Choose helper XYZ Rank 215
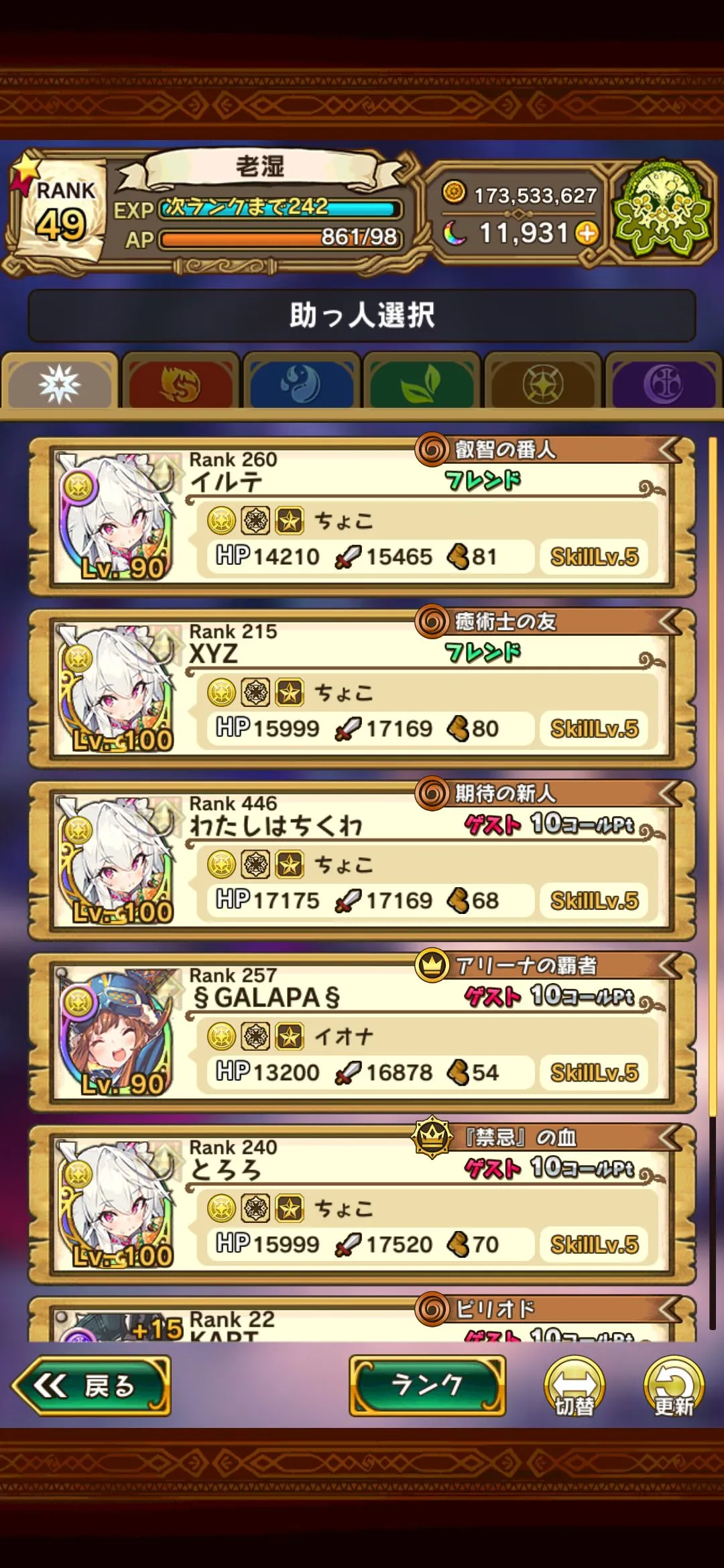Image resolution: width=724 pixels, height=1568 pixels. click(362, 689)
